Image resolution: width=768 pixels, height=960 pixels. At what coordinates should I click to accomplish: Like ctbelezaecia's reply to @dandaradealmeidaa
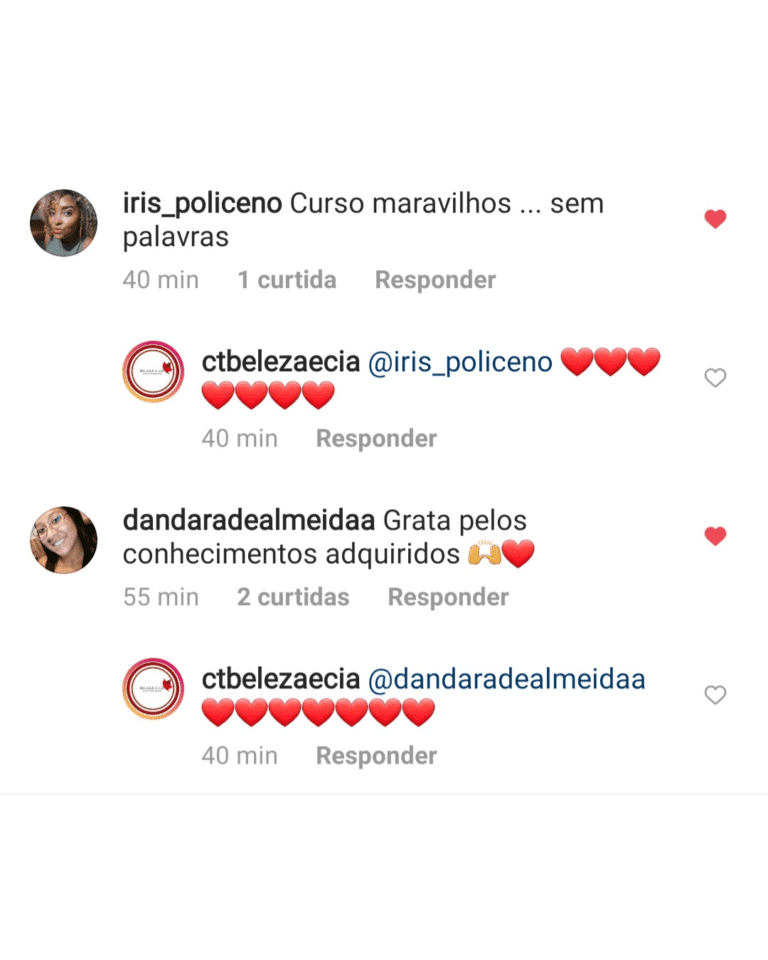tap(715, 695)
